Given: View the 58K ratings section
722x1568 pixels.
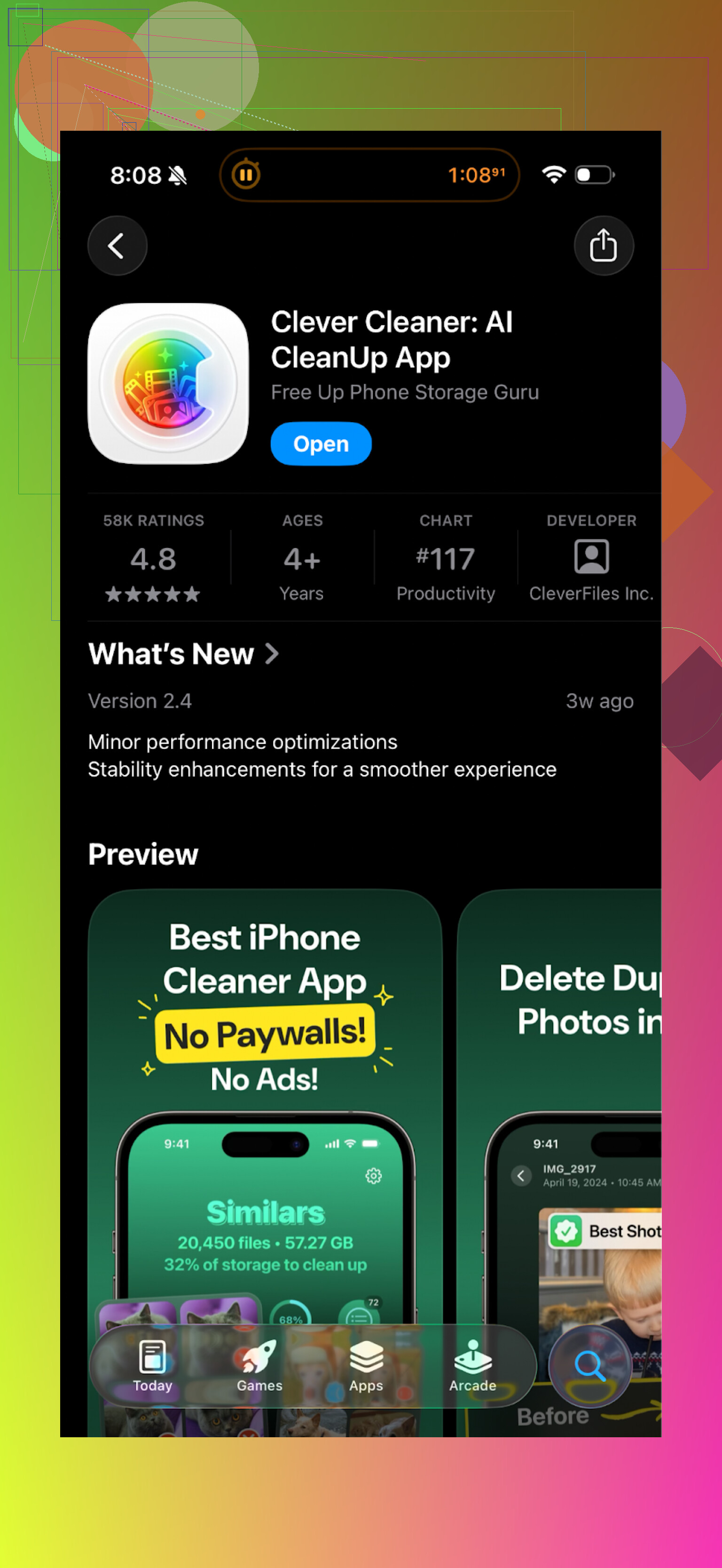Looking at the screenshot, I should (153, 558).
